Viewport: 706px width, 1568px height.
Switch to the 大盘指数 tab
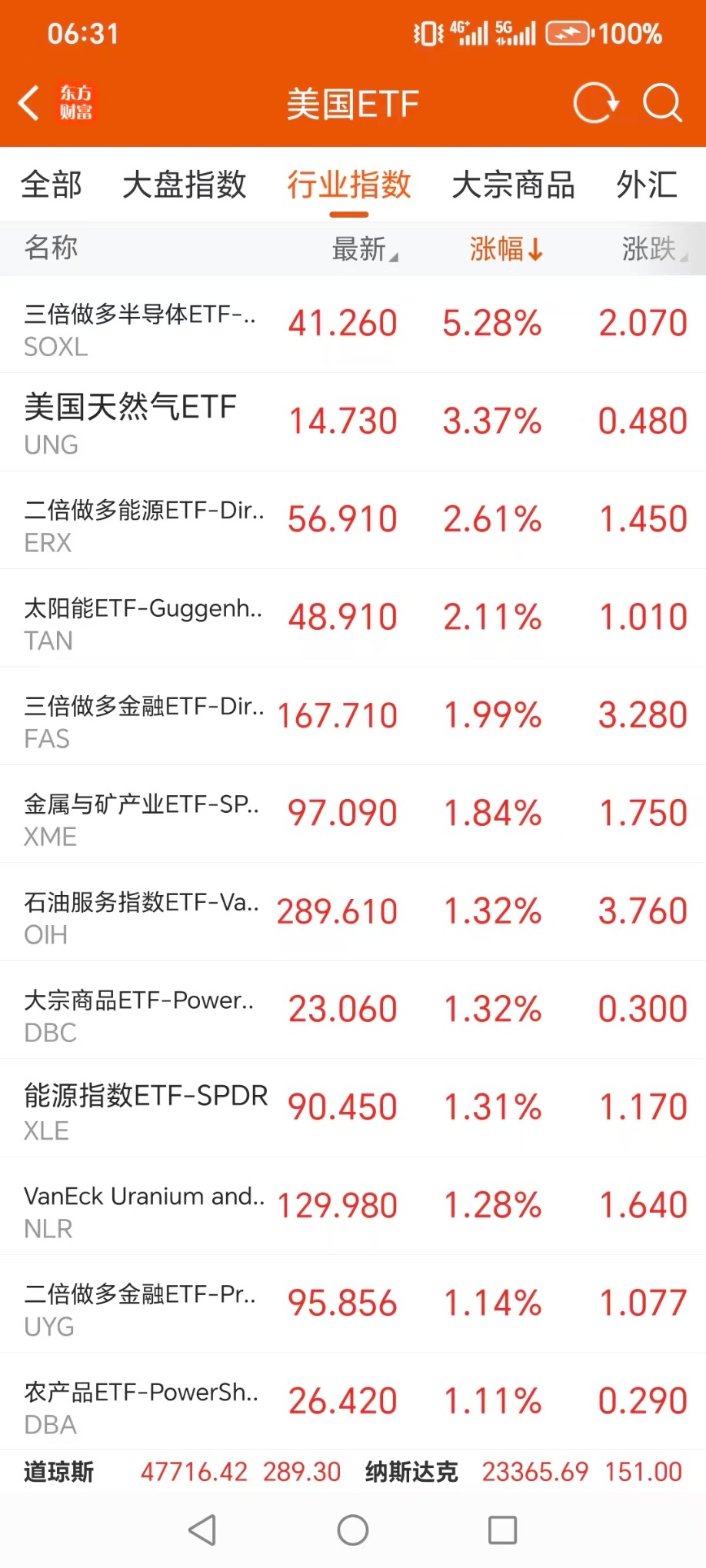pyautogui.click(x=185, y=185)
